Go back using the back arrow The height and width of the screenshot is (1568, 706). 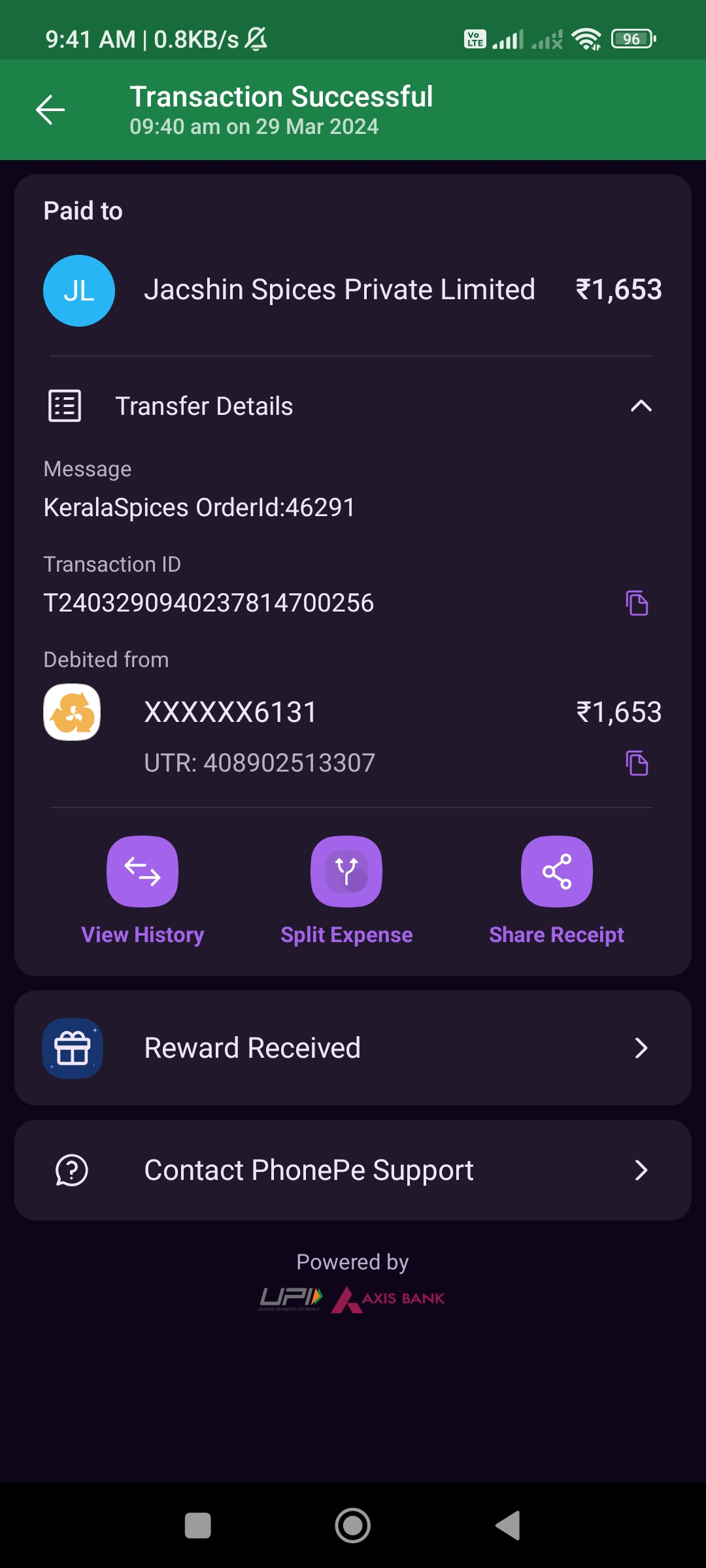[50, 110]
